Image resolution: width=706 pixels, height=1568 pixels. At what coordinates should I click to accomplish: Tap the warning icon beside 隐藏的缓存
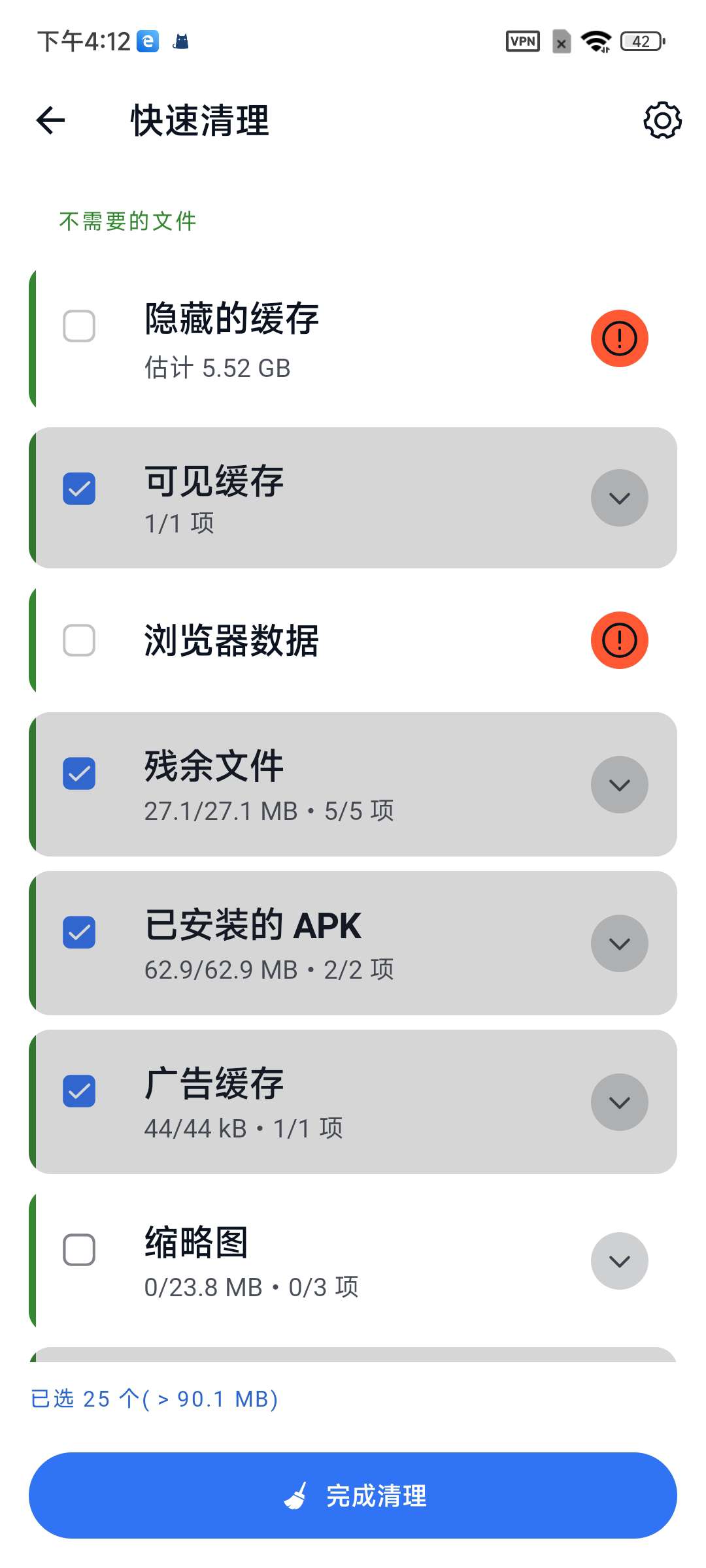click(619, 338)
